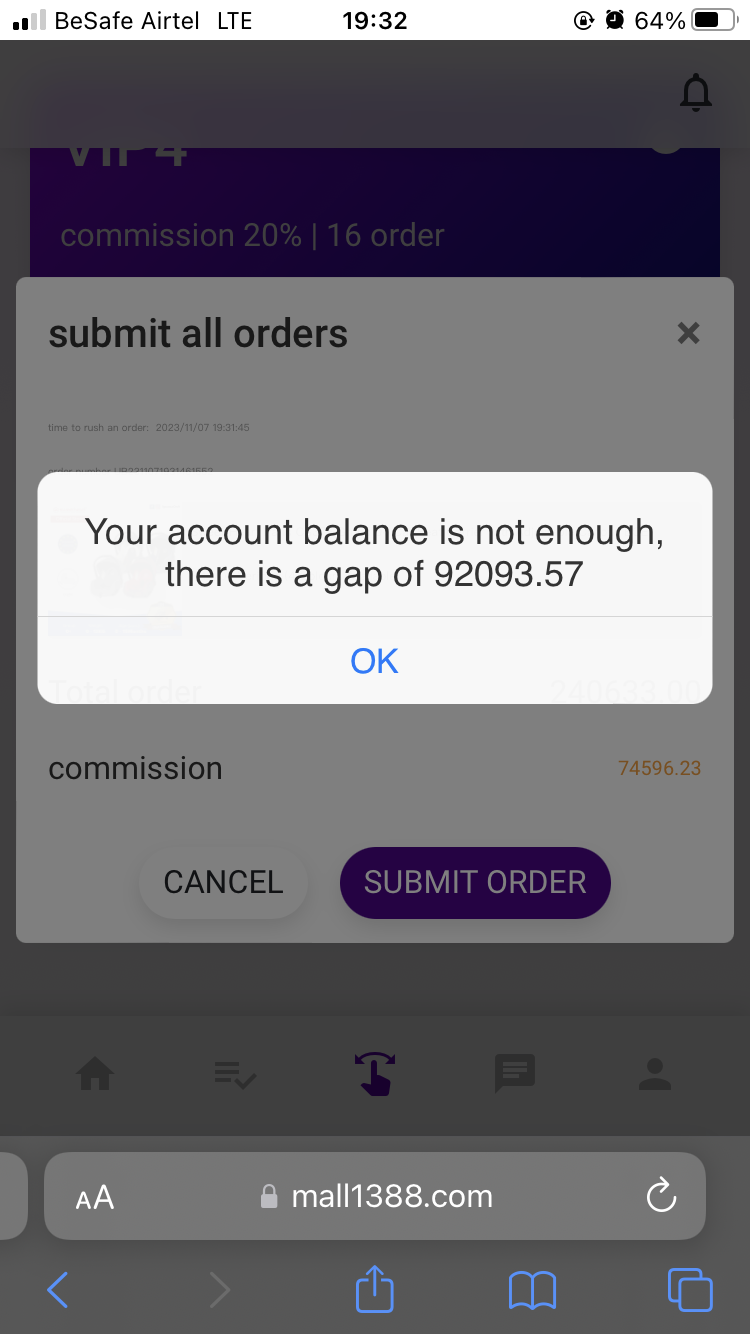Screen dimensions: 750x1334
Task: Open the order checklist tab
Action: pos(236,1075)
